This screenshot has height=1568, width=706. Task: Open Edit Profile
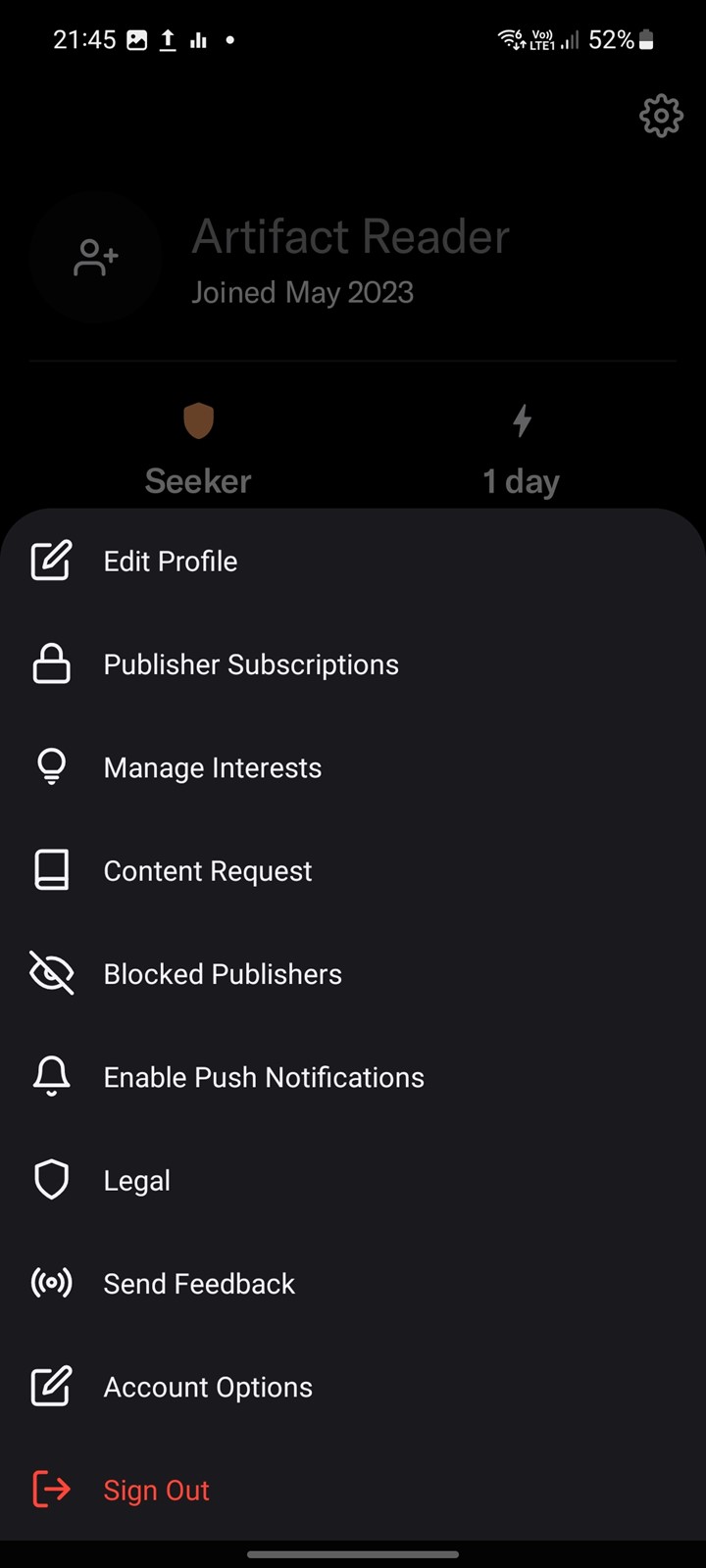coord(353,562)
